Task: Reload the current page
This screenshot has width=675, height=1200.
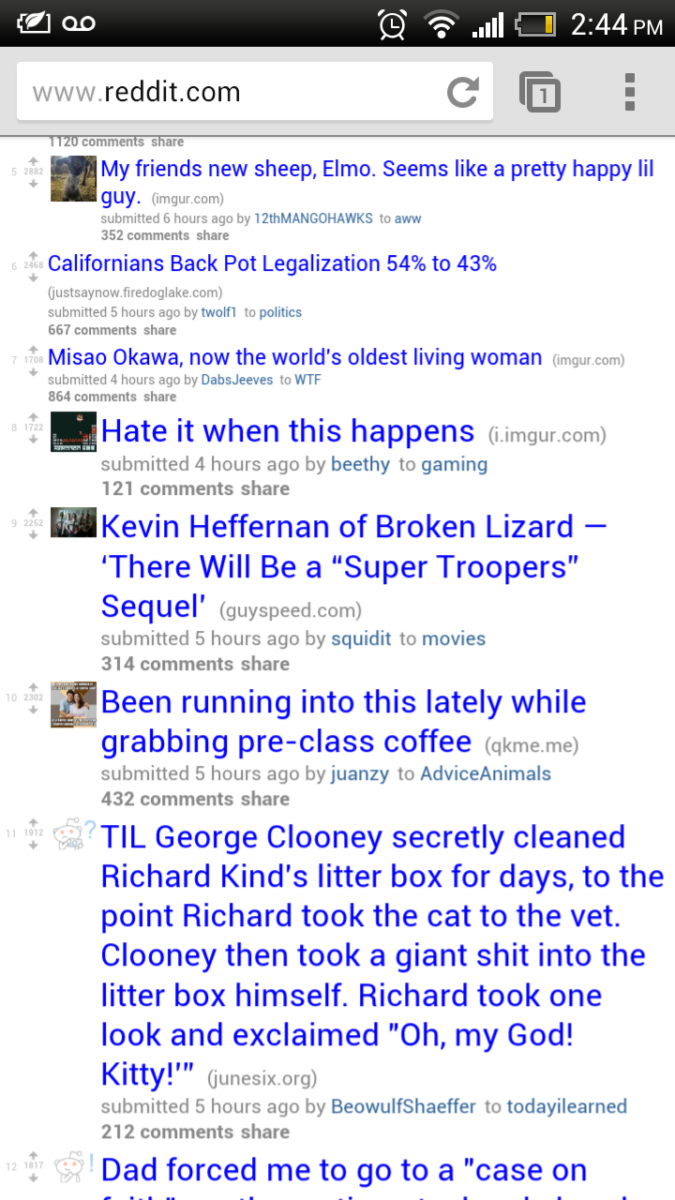Action: tap(462, 93)
